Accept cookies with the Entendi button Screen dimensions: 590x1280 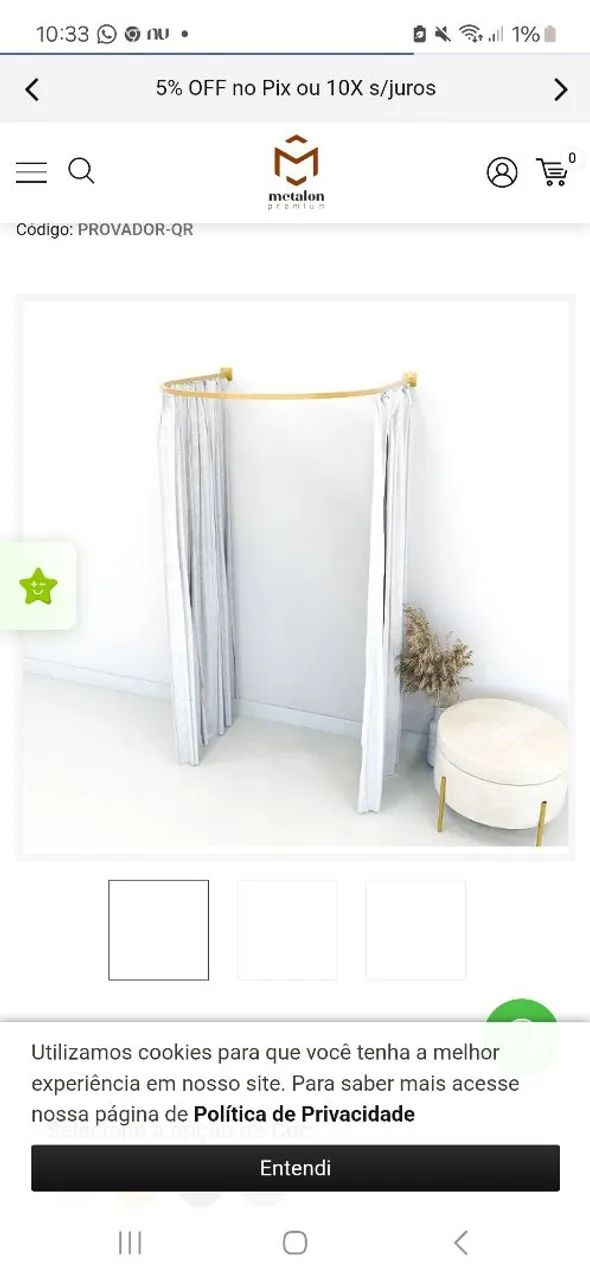point(295,1168)
